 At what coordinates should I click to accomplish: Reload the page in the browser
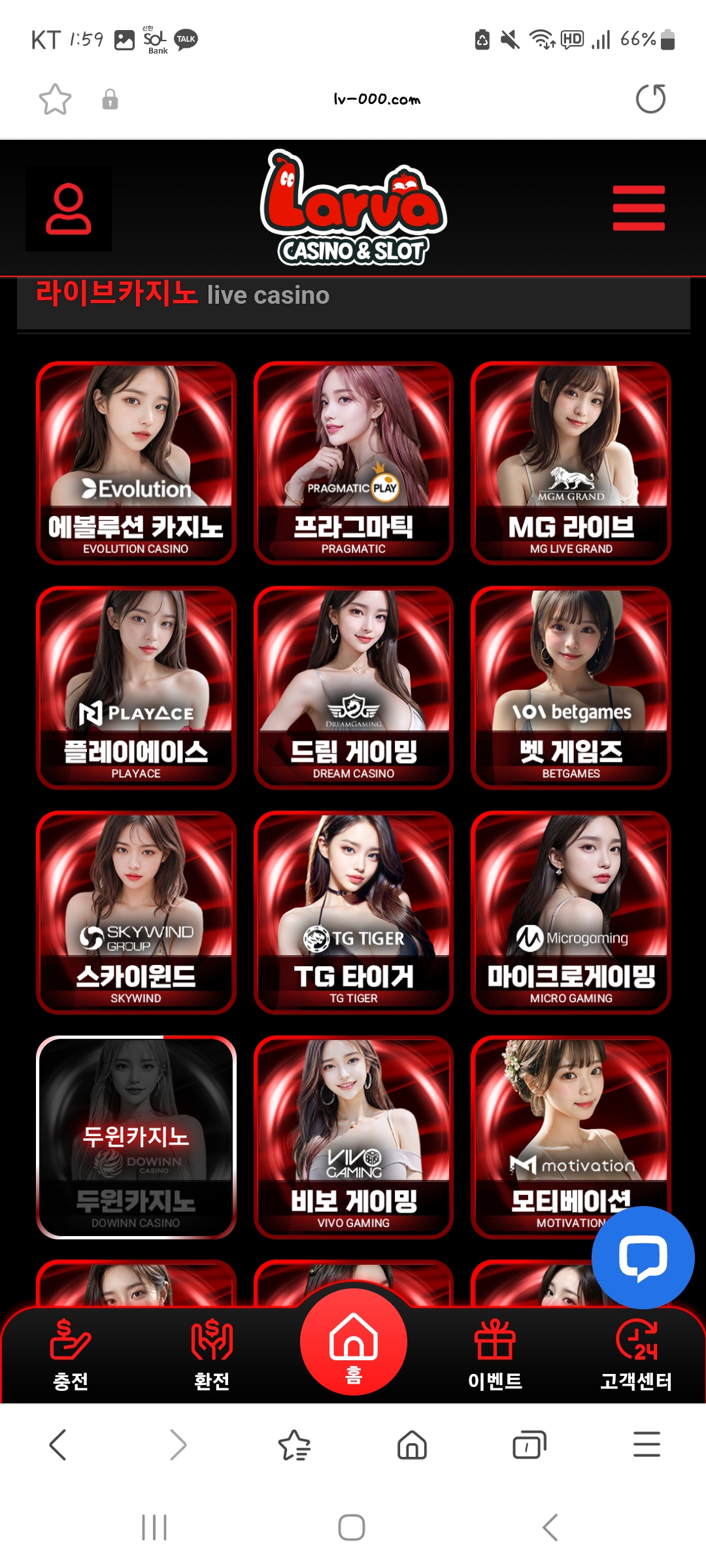click(650, 99)
